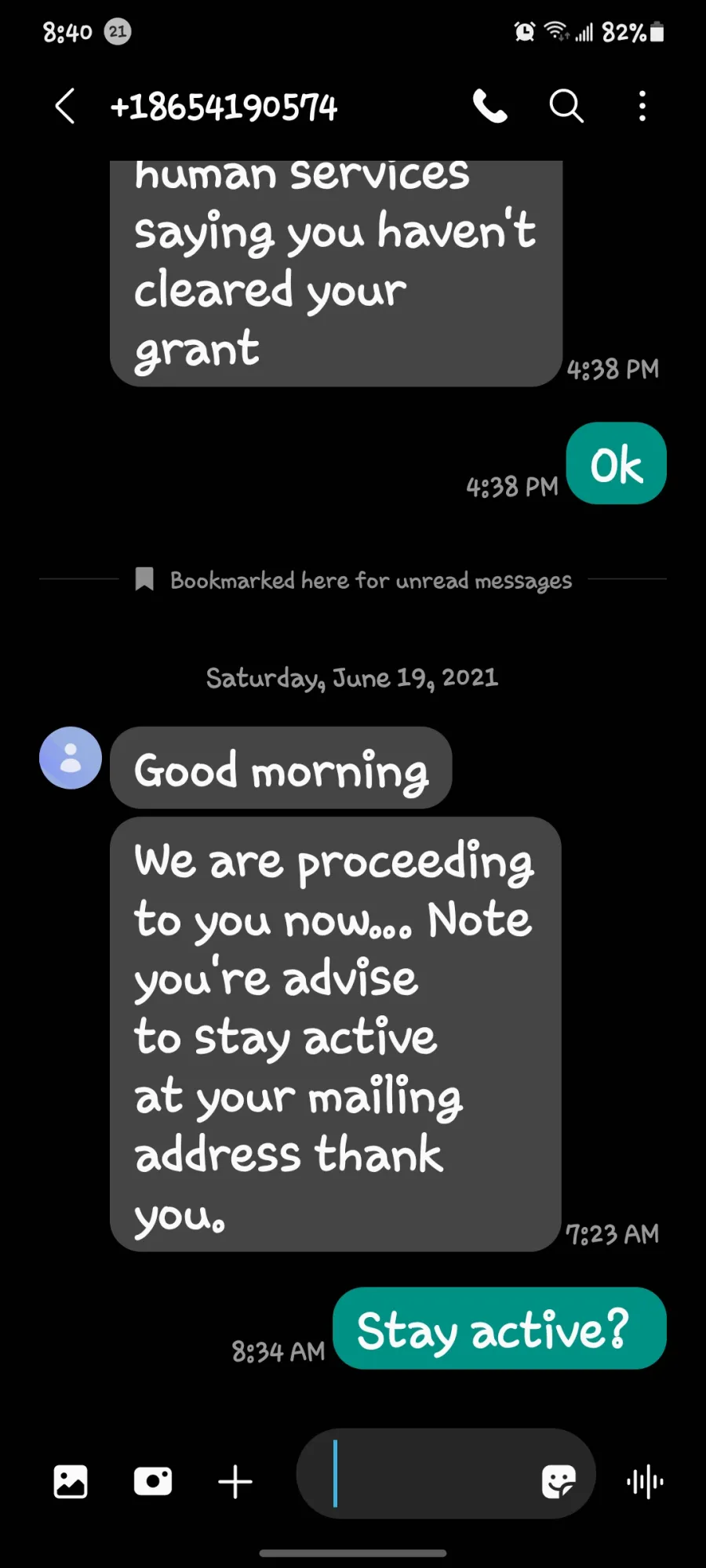This screenshot has width=706, height=1568.
Task: Open the camera to take a photo
Action: (x=153, y=1482)
